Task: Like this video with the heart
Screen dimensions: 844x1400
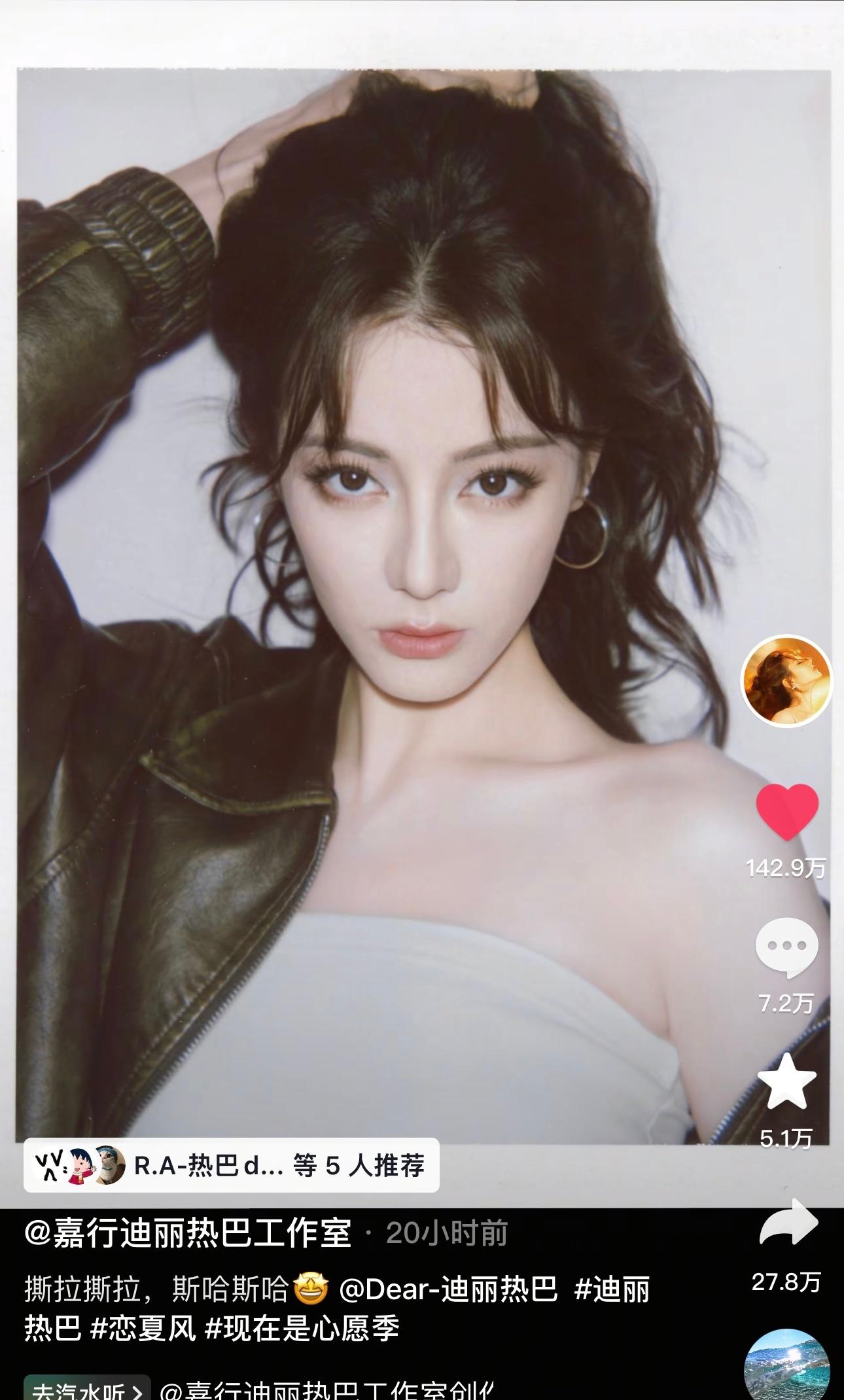Action: coord(787,813)
